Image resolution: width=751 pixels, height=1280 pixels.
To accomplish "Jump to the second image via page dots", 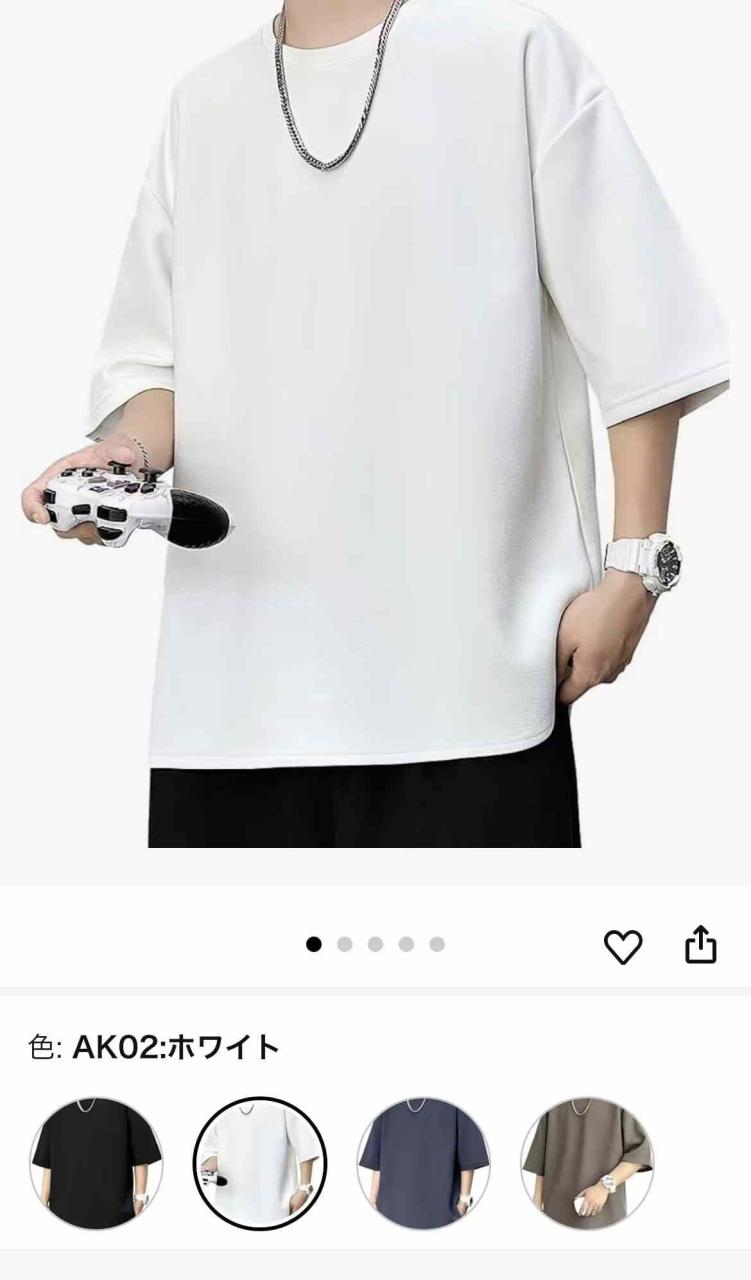I will coord(345,944).
